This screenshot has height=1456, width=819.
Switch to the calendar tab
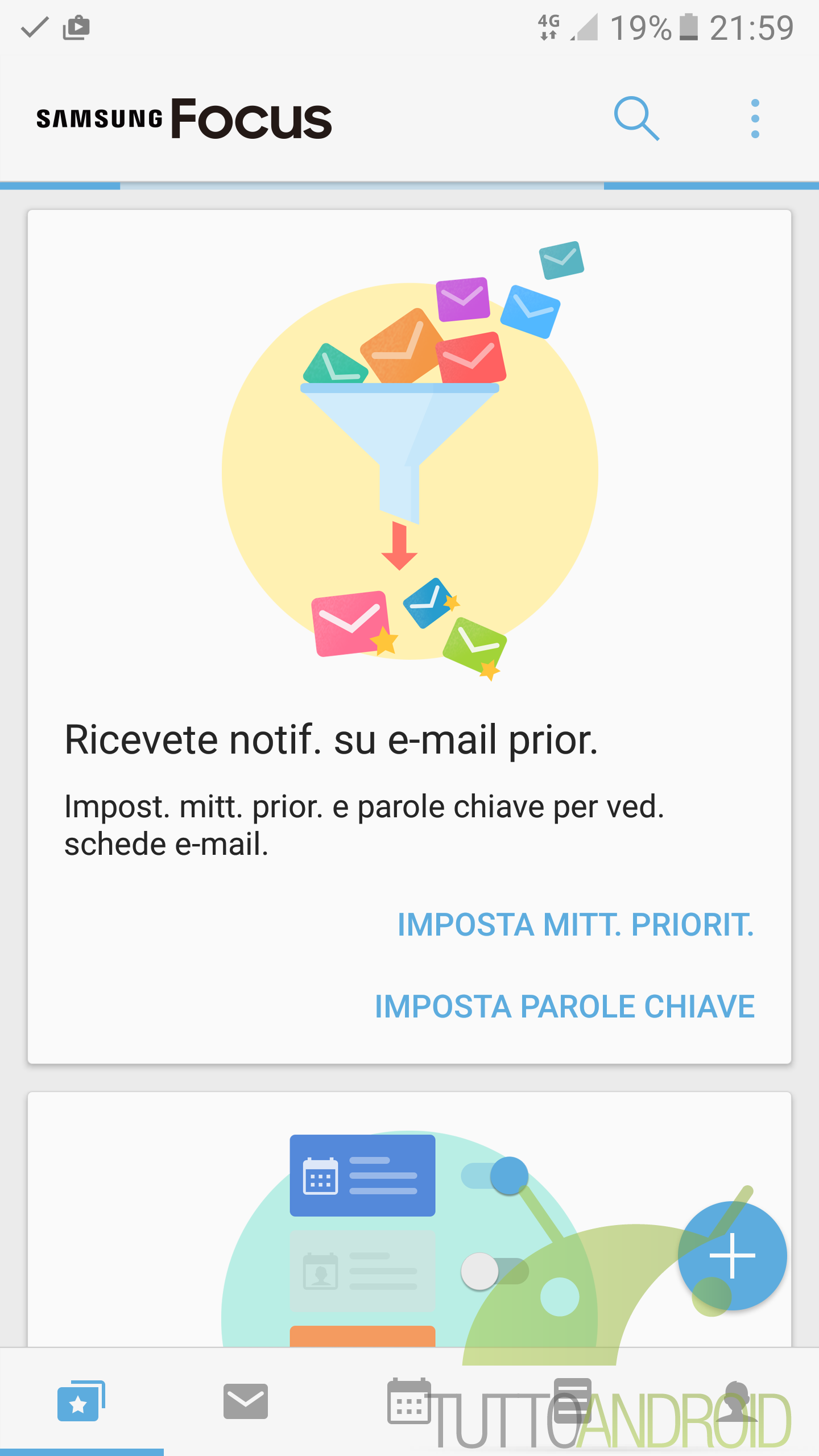(x=409, y=1401)
